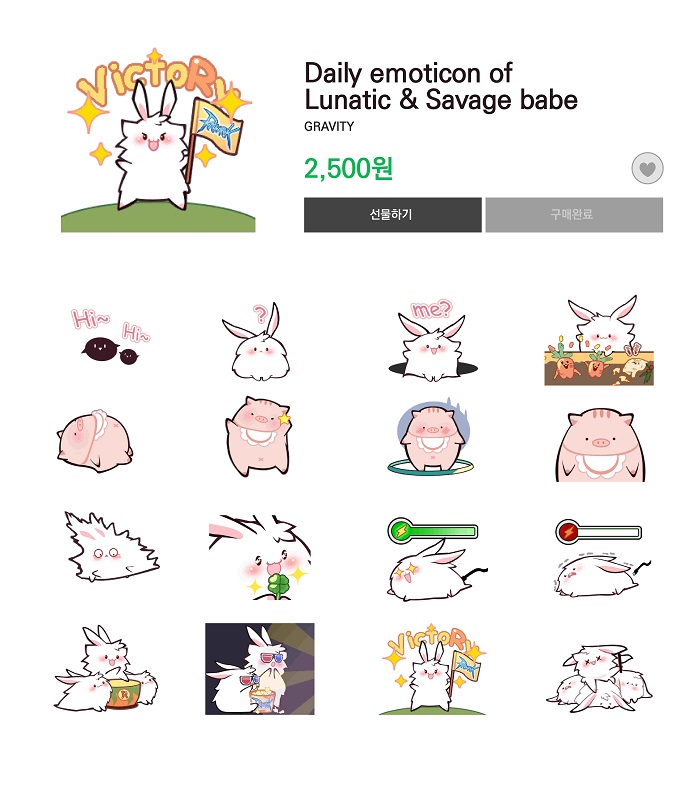Viewport: 700px width, 808px height.
Task: Open the rabbit holding four-leaf clover sticker
Action: [x=260, y=557]
